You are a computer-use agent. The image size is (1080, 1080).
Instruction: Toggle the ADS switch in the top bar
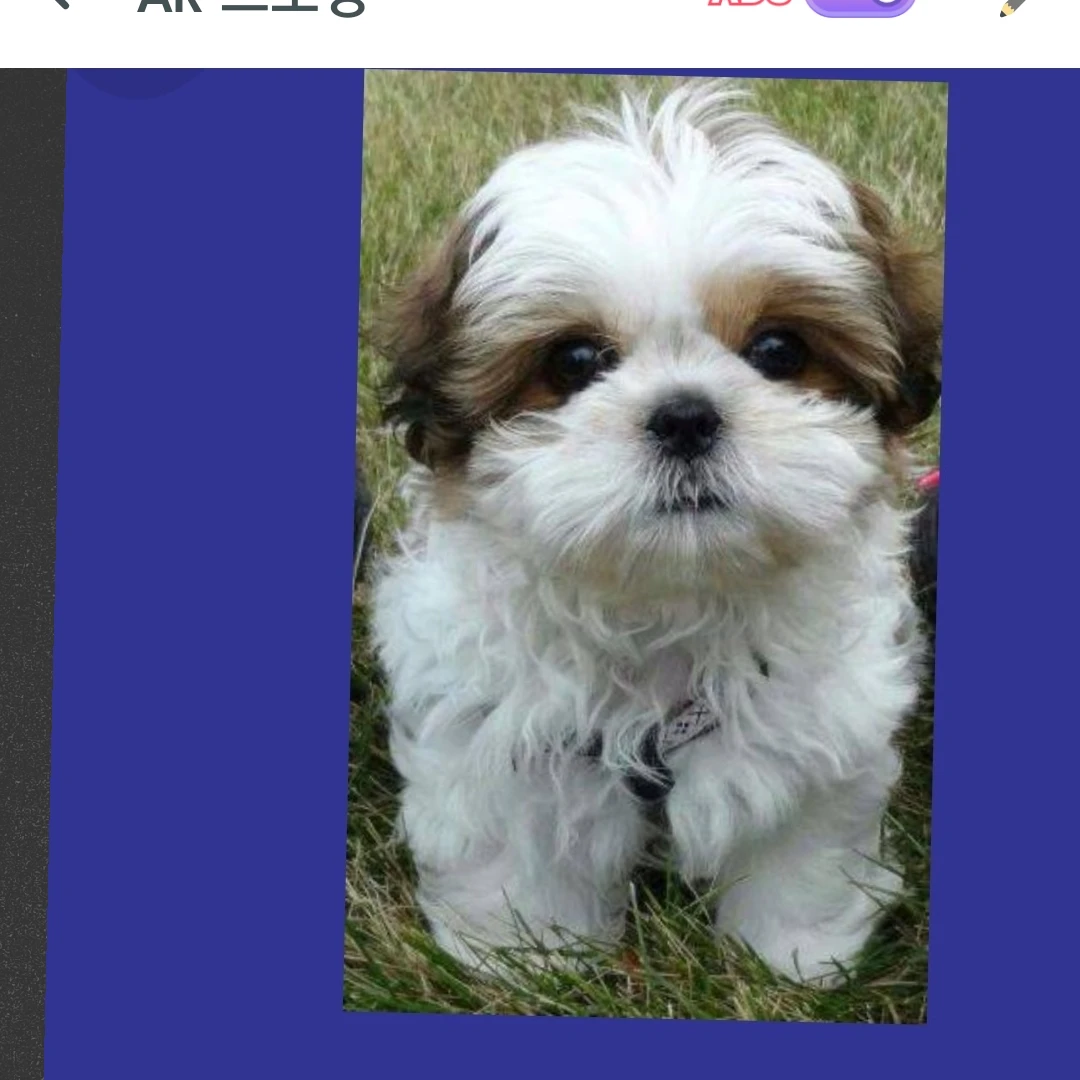(x=860, y=4)
